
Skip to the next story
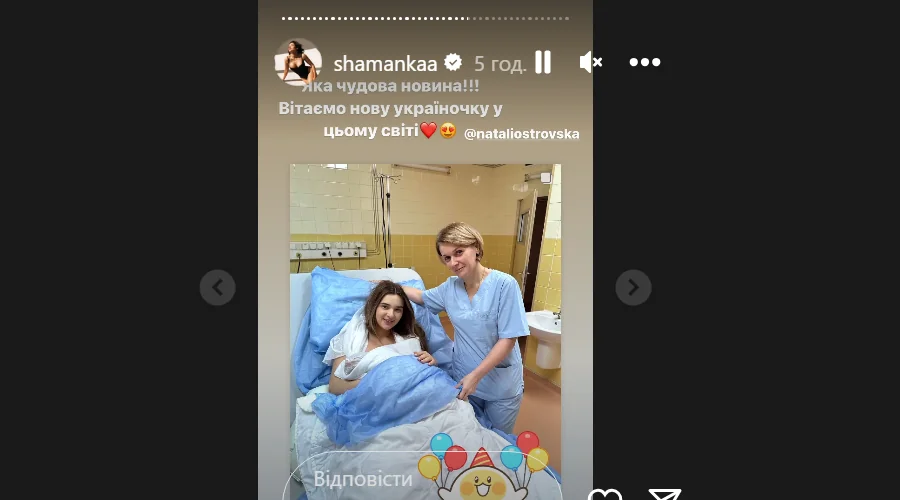(633, 288)
